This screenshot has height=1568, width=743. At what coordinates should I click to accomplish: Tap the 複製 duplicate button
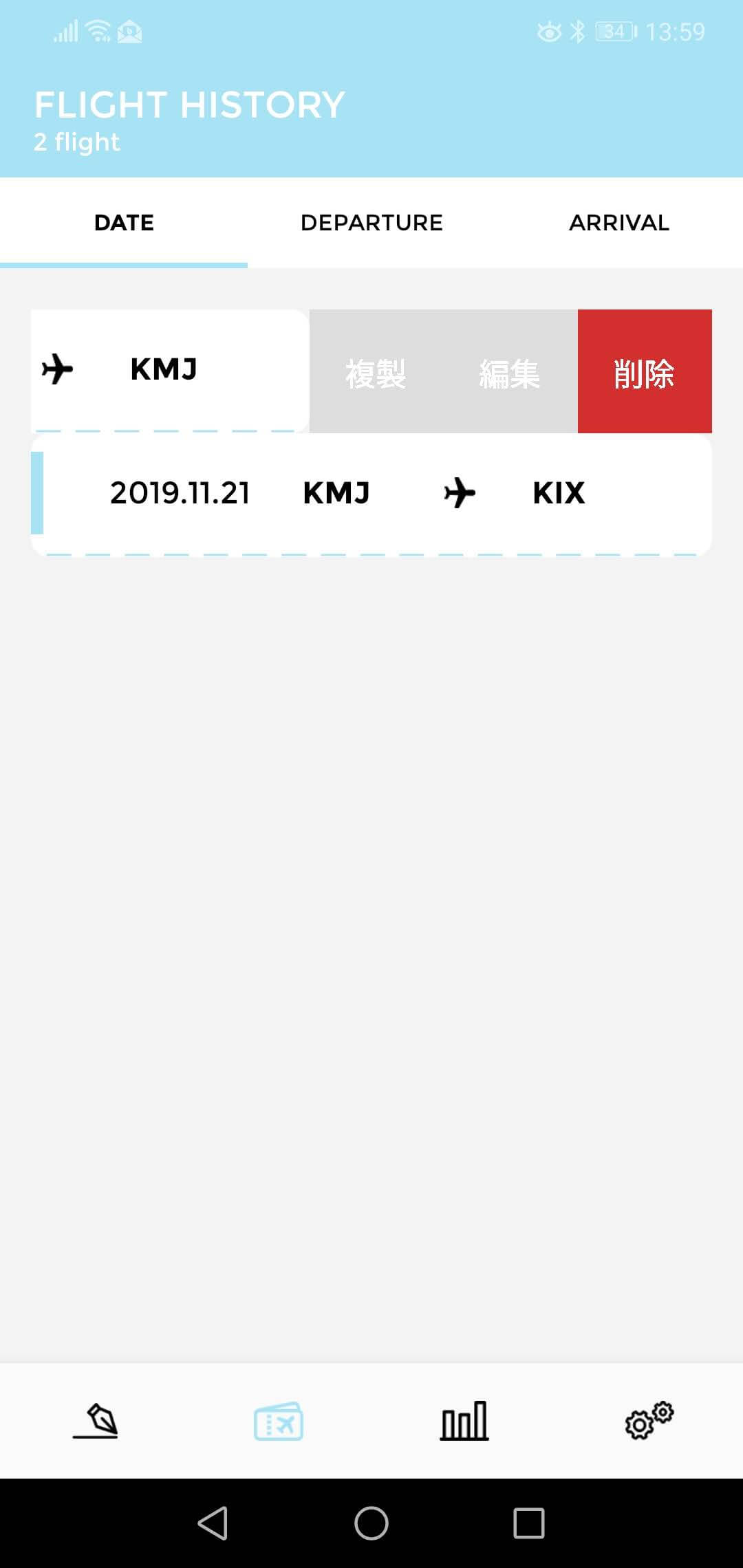376,371
